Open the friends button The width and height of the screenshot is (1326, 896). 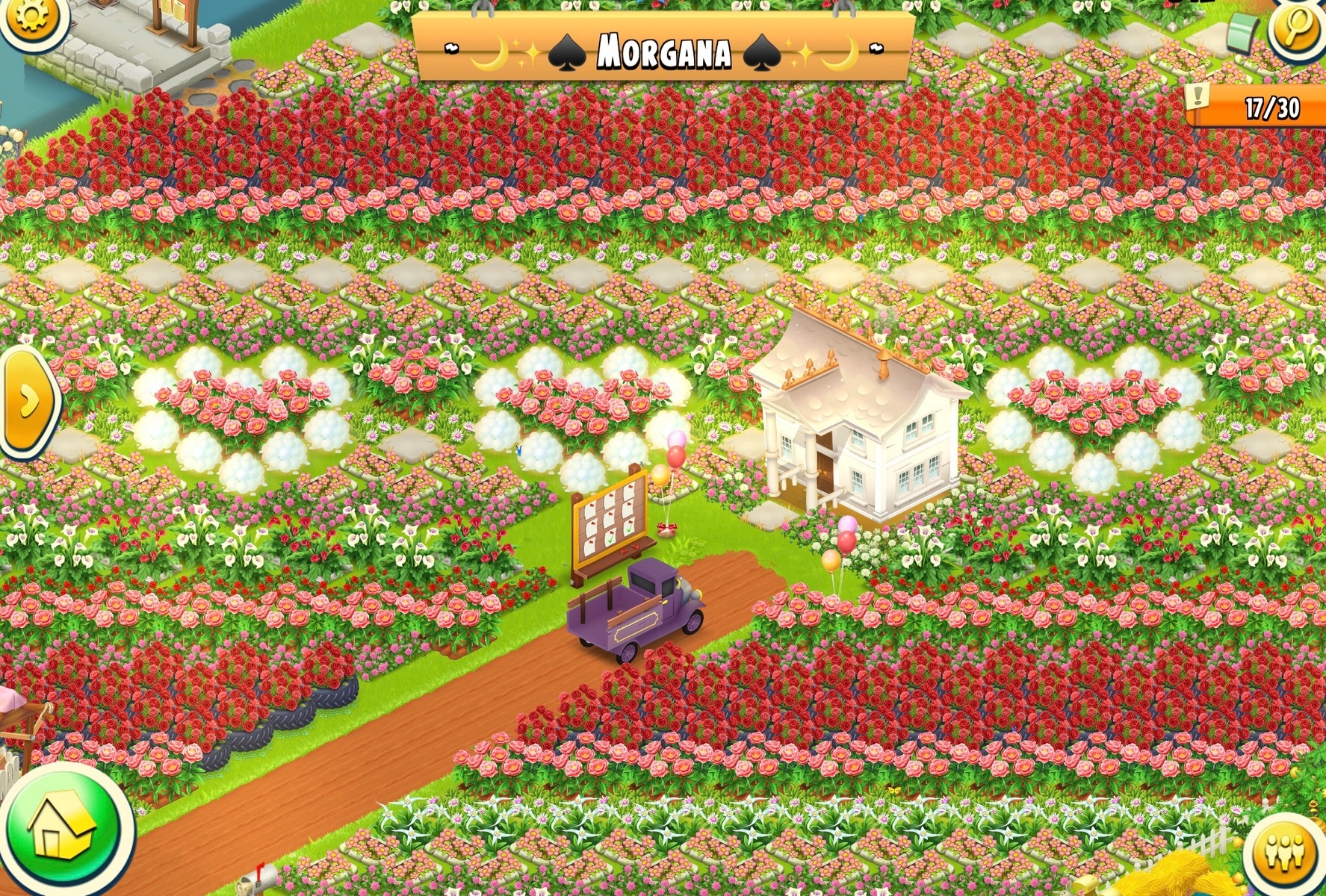[1285, 853]
